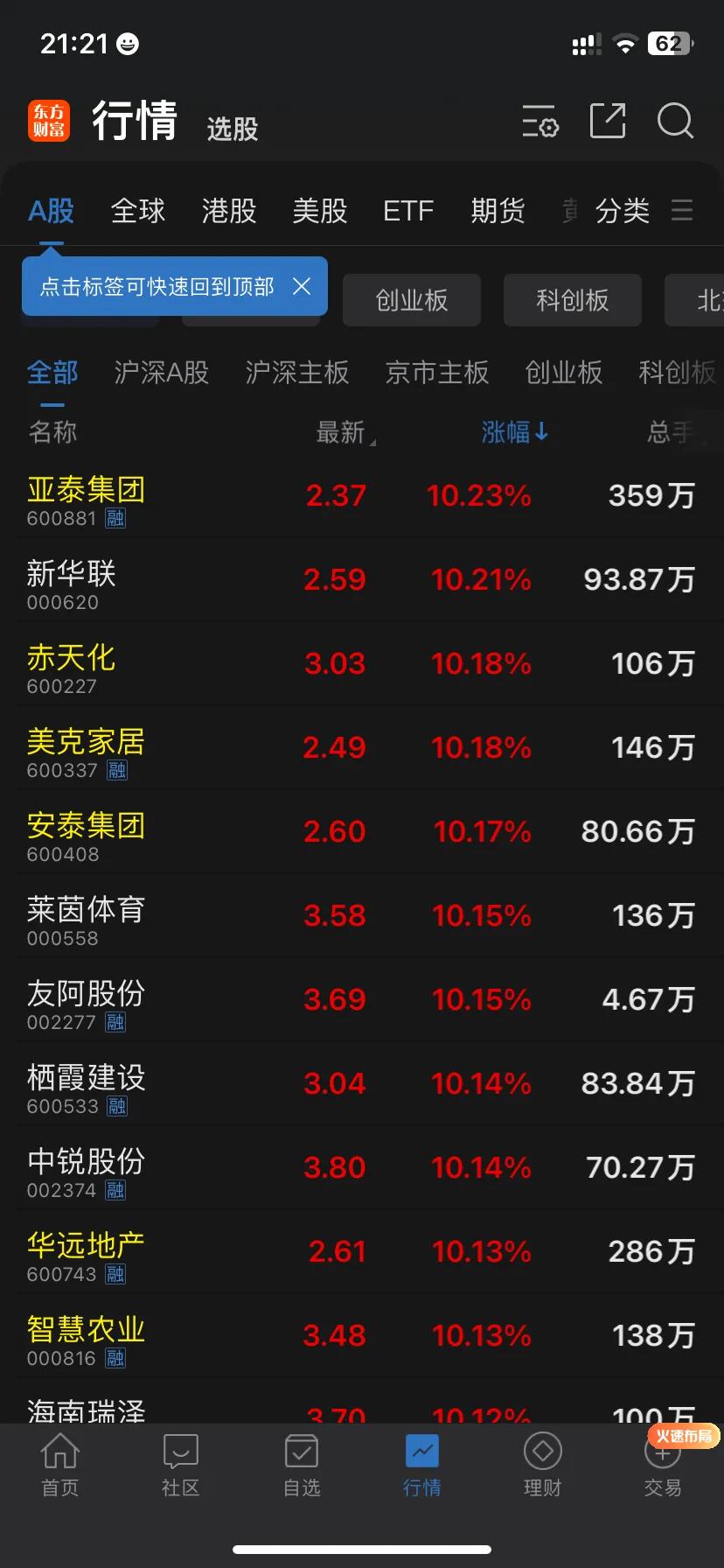Image resolution: width=724 pixels, height=1568 pixels.
Task: Switch on the 京市主板 filter
Action: 435,373
